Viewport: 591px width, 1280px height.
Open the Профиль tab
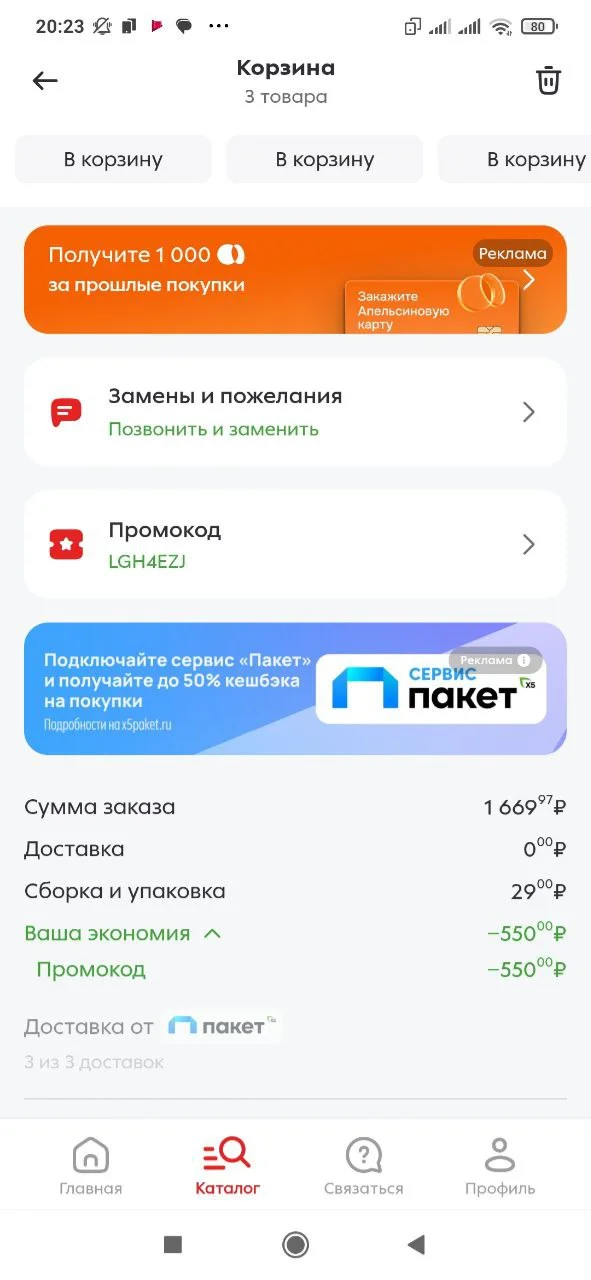coord(500,1167)
